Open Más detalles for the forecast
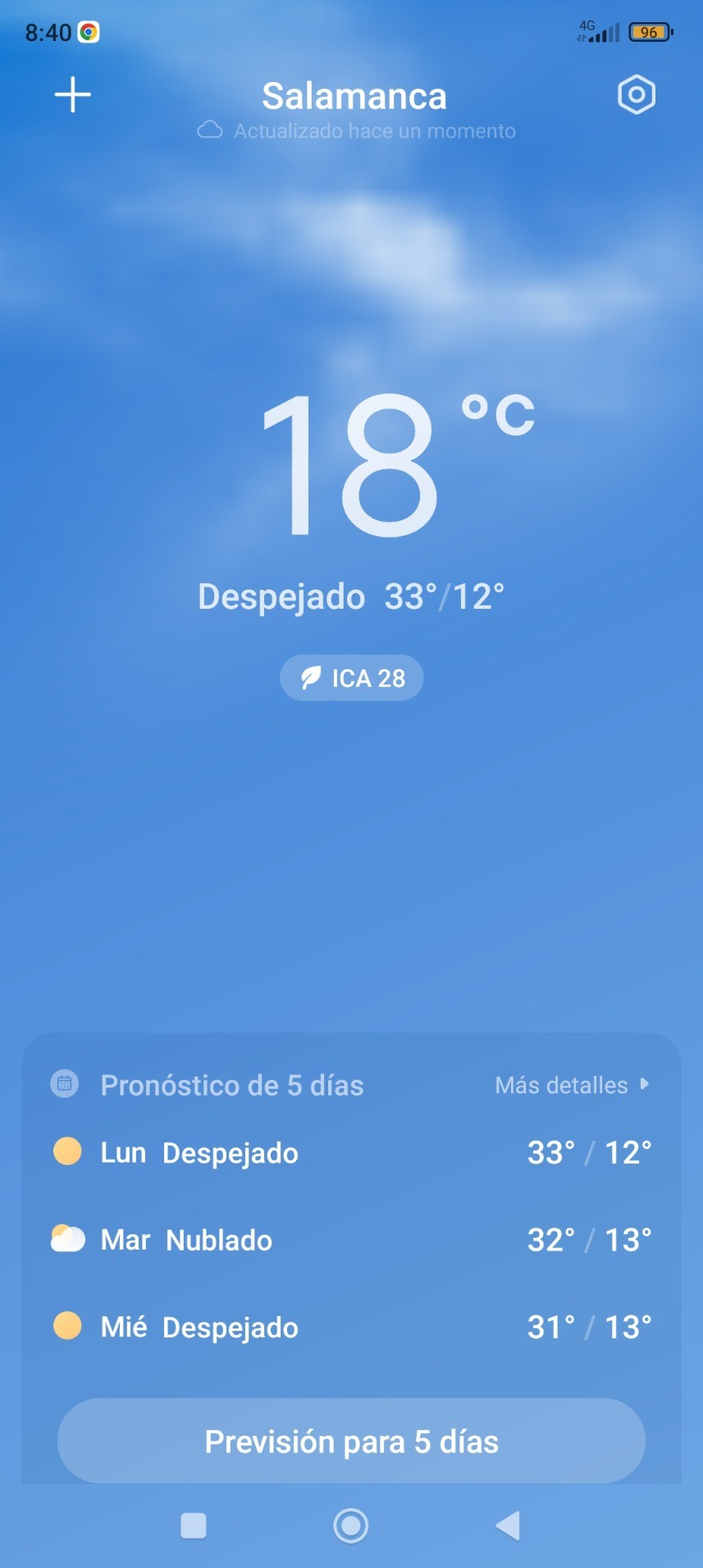This screenshot has width=703, height=1568. 572,1085
